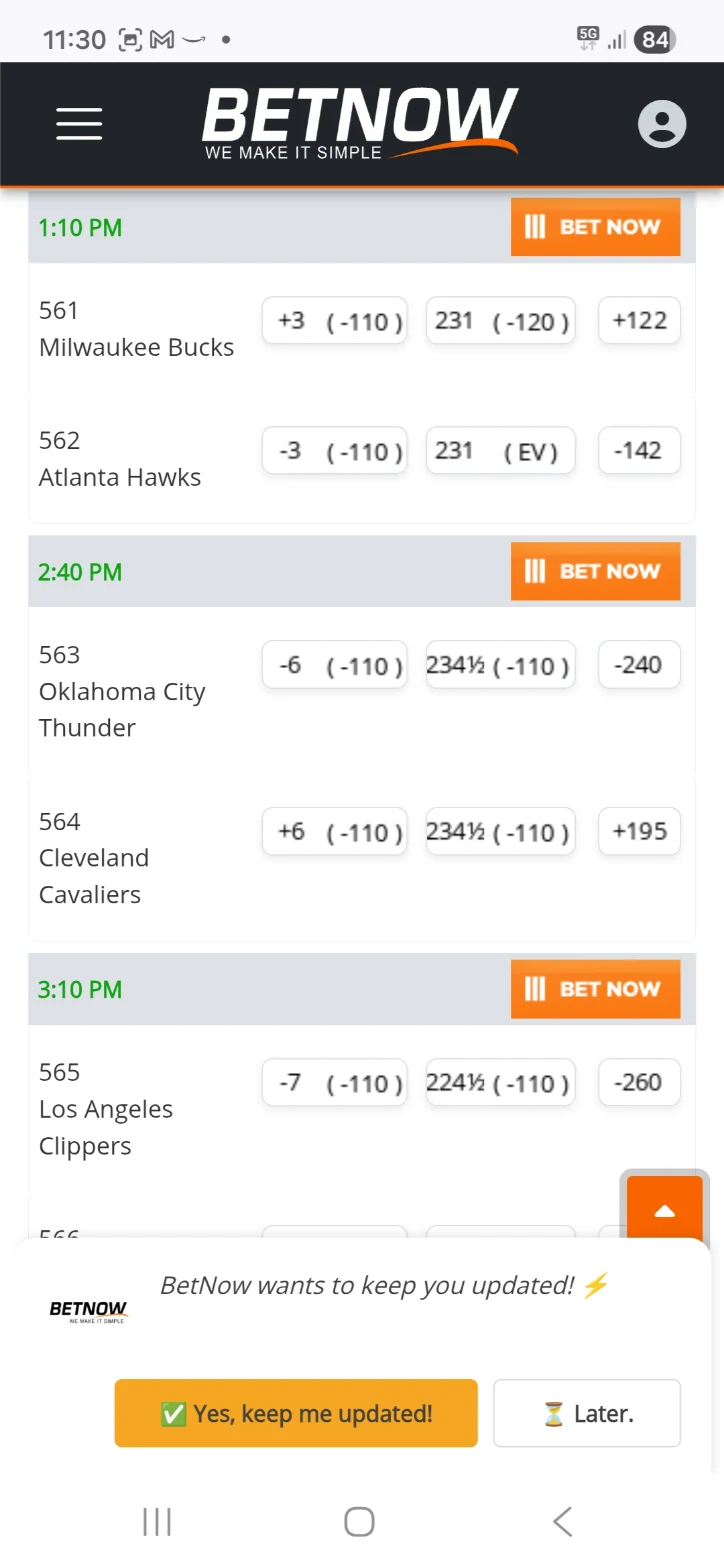Screen dimensions: 724x1568
Task: Dismiss notifications by choosing Later
Action: [x=586, y=1413]
